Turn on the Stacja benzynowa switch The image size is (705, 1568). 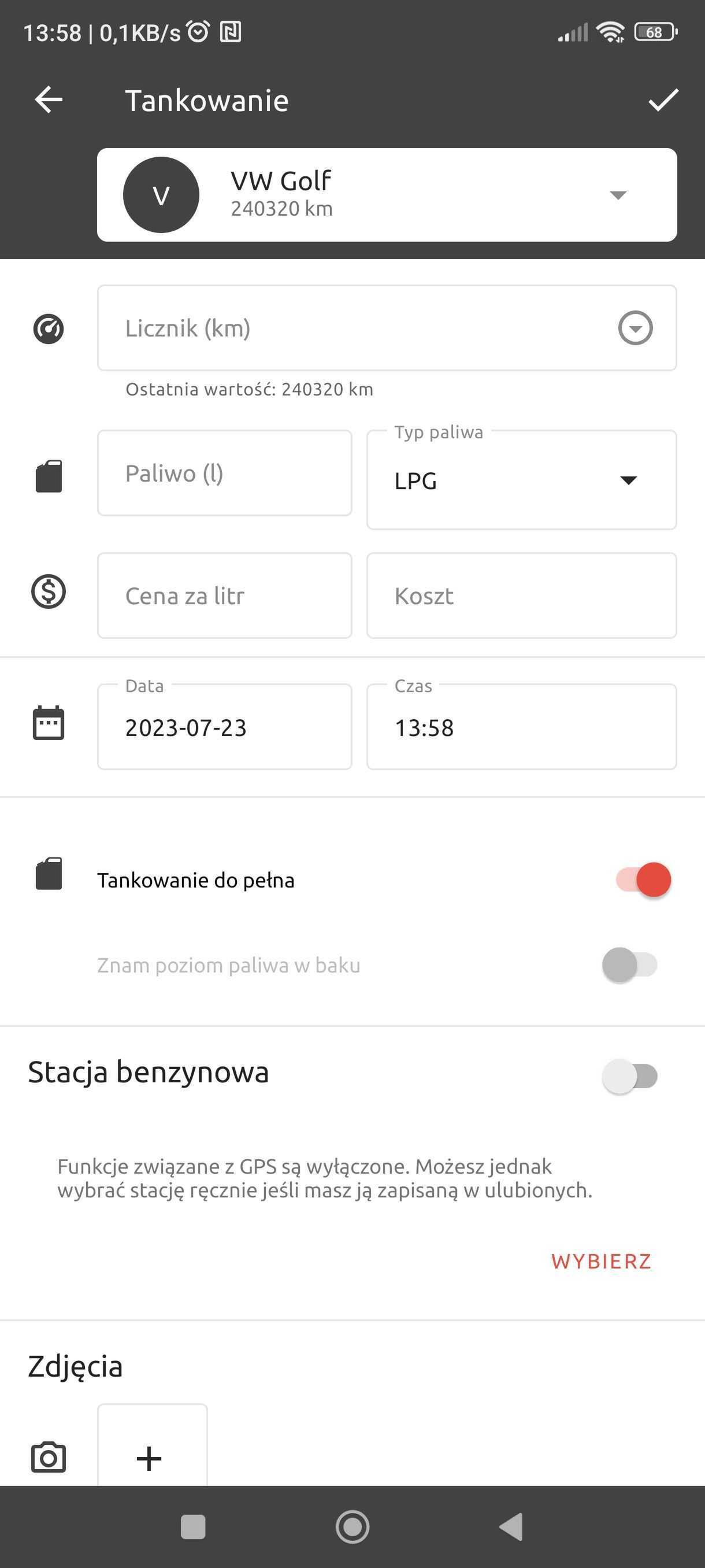tap(630, 1078)
